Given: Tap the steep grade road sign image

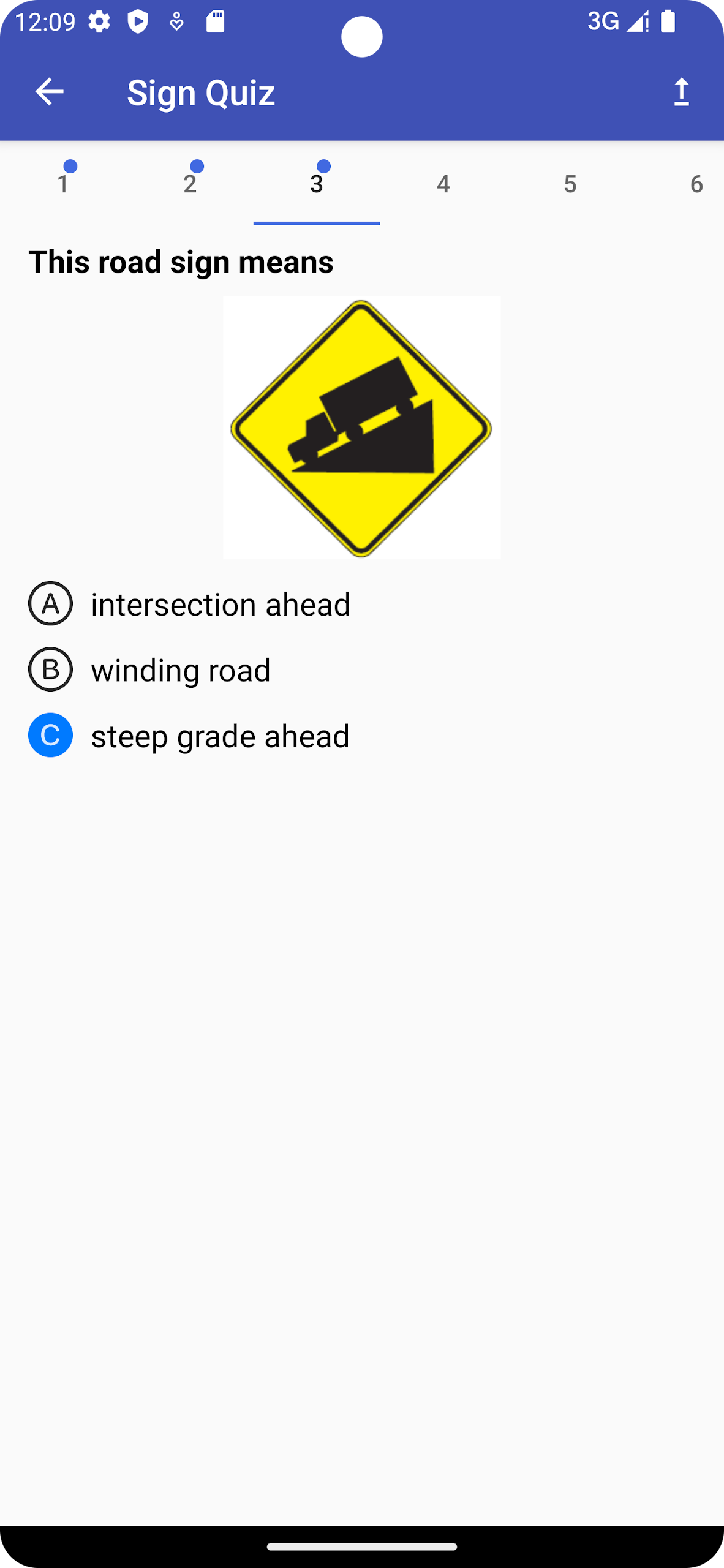Looking at the screenshot, I should (361, 427).
